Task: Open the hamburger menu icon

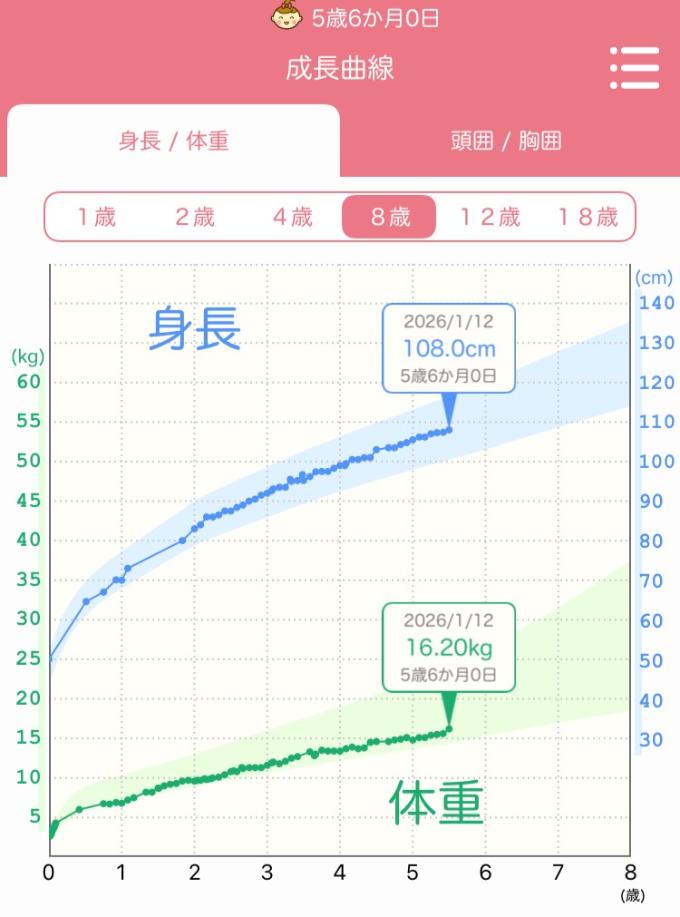Action: click(634, 69)
